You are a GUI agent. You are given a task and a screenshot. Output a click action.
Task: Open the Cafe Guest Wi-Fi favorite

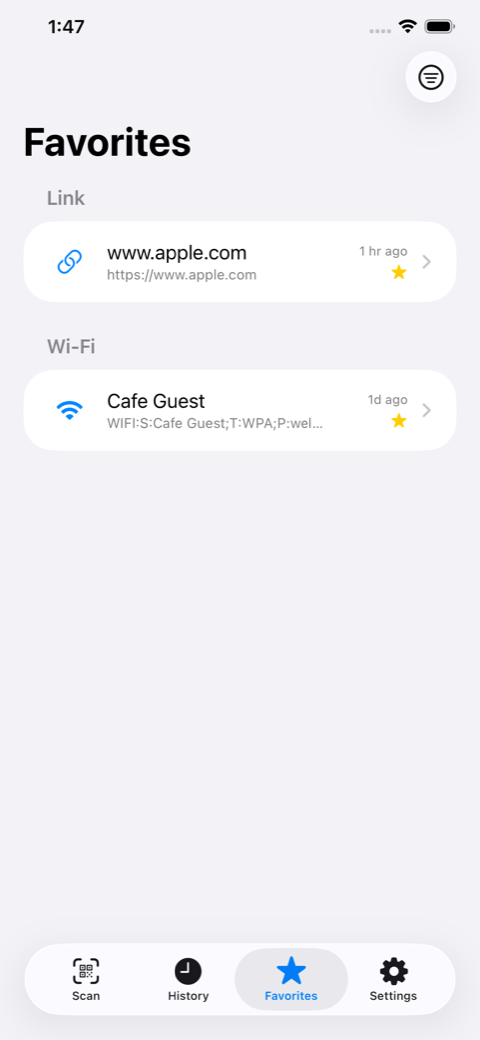click(x=240, y=411)
